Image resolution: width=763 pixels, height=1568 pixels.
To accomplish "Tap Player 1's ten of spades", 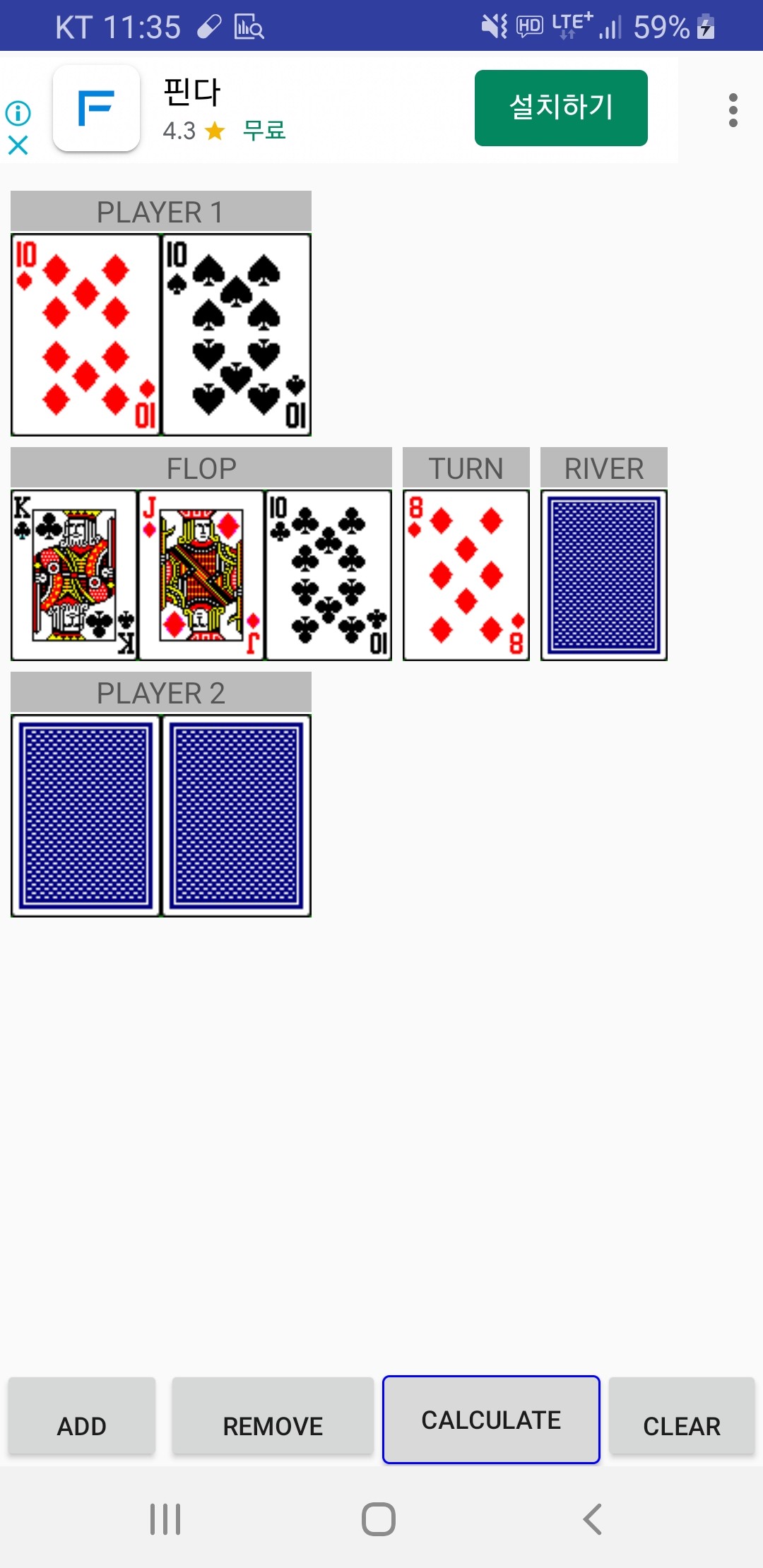I will pos(237,335).
